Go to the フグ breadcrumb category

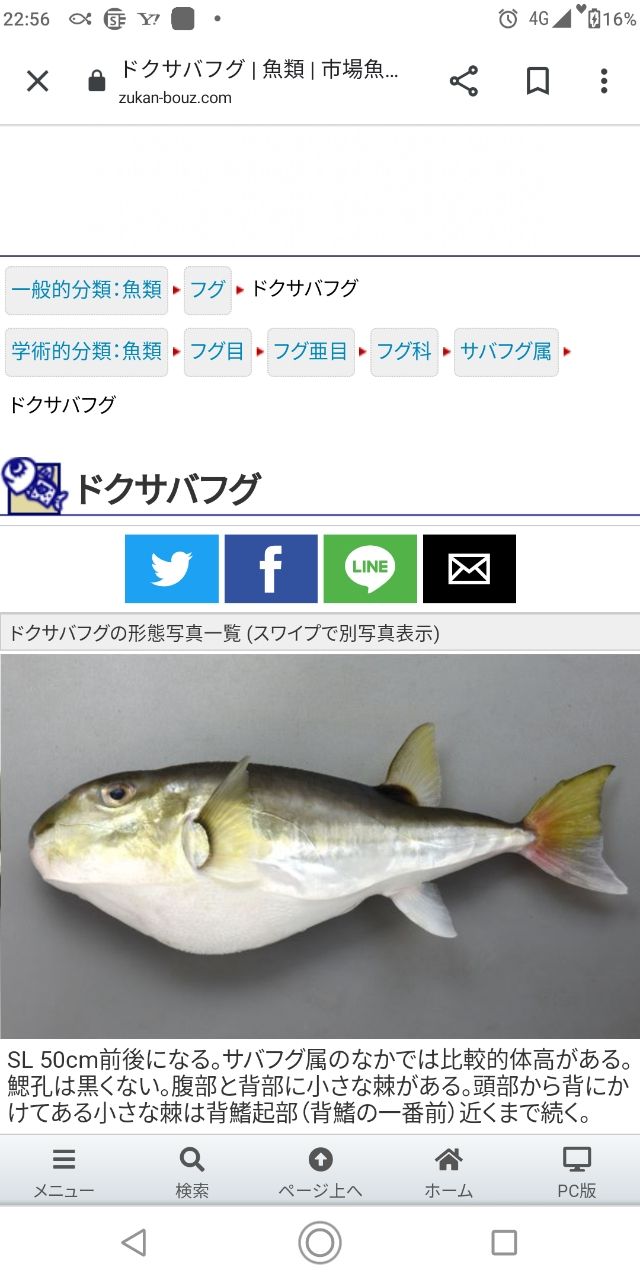tap(208, 290)
